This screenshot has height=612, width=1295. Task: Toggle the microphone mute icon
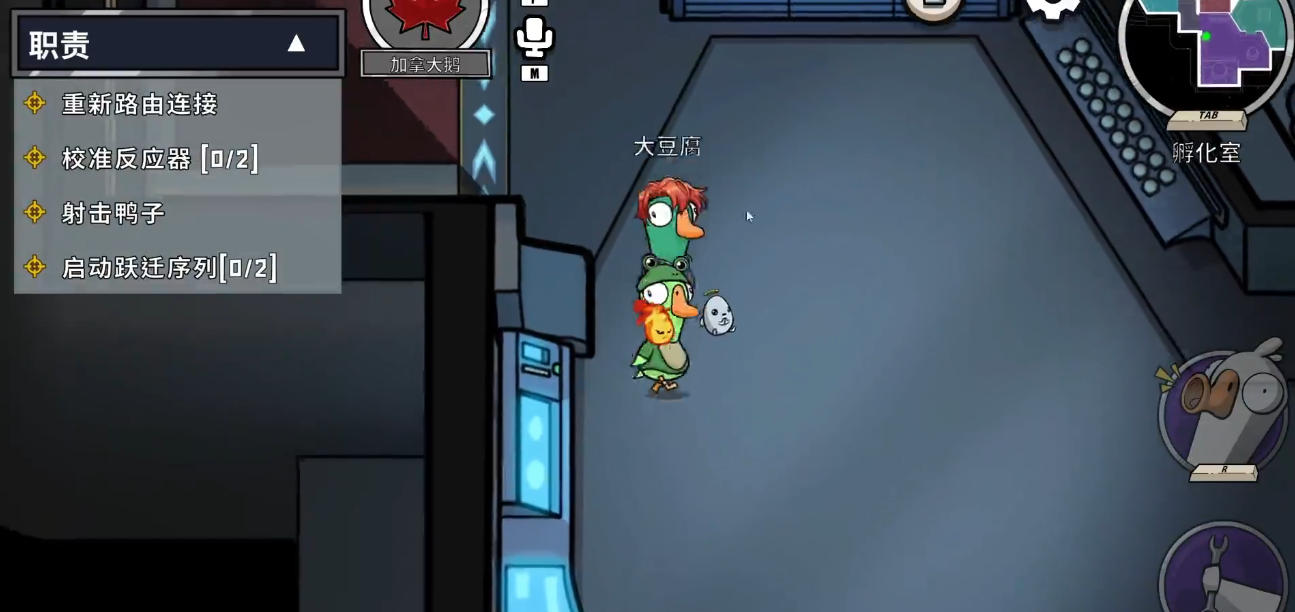pyautogui.click(x=534, y=38)
